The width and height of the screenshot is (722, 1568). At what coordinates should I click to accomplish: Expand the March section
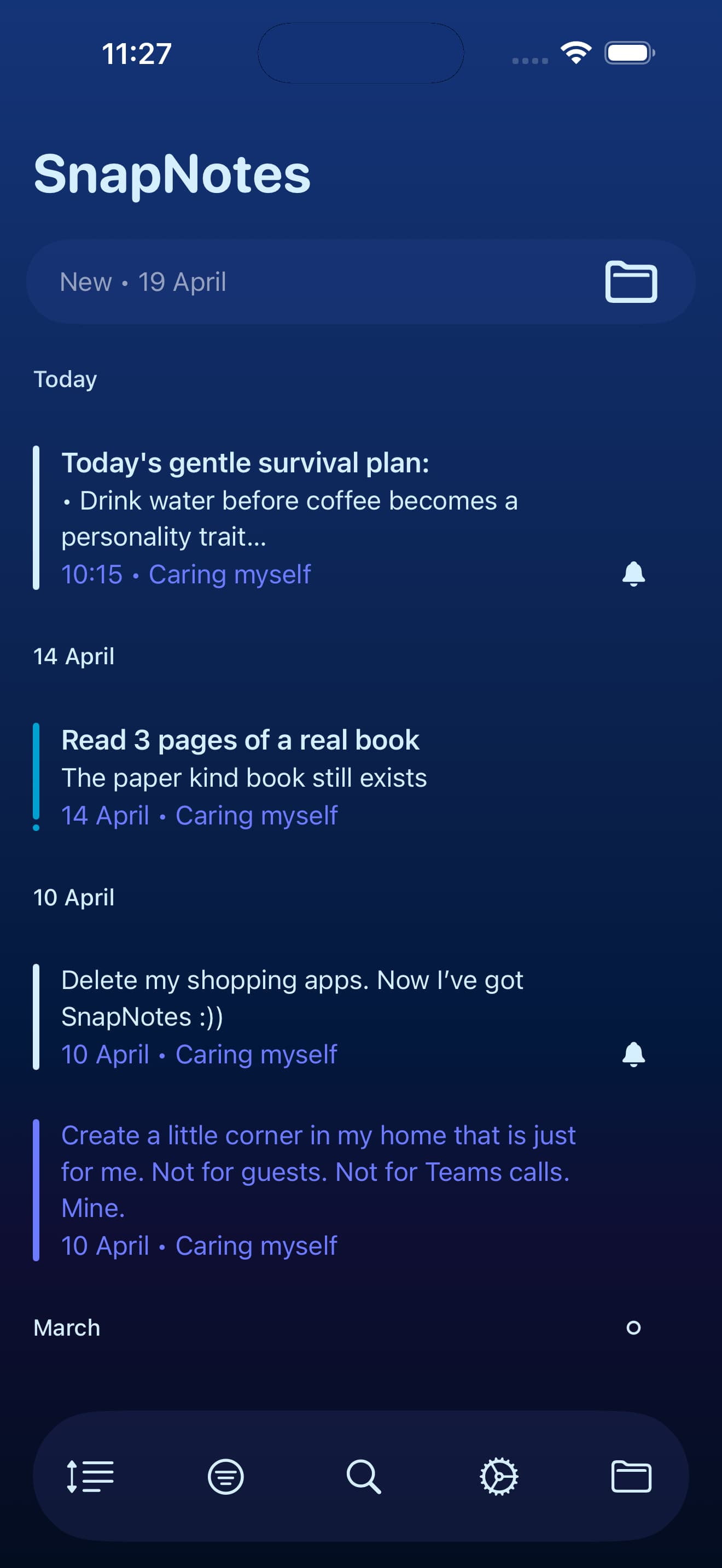pyautogui.click(x=67, y=1327)
